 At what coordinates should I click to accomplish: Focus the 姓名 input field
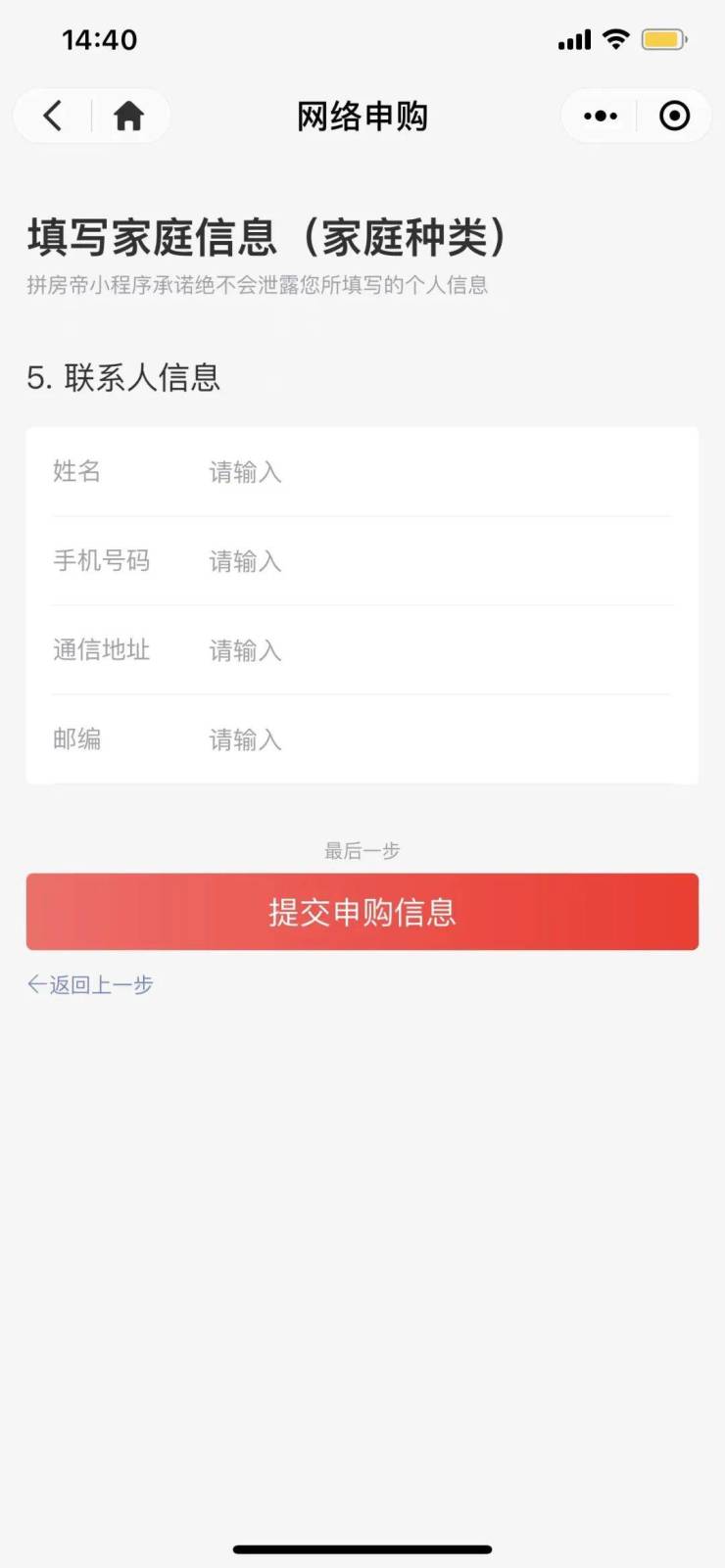[x=431, y=472]
